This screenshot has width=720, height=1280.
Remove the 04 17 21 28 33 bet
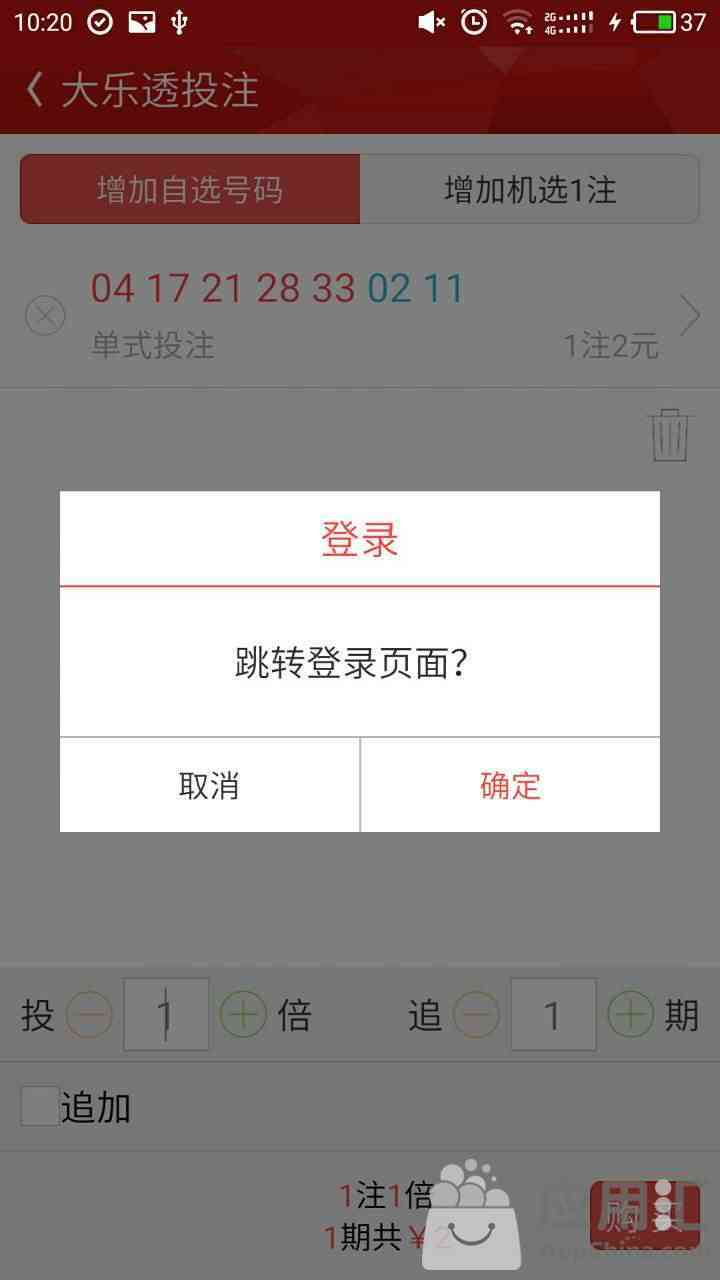point(44,317)
